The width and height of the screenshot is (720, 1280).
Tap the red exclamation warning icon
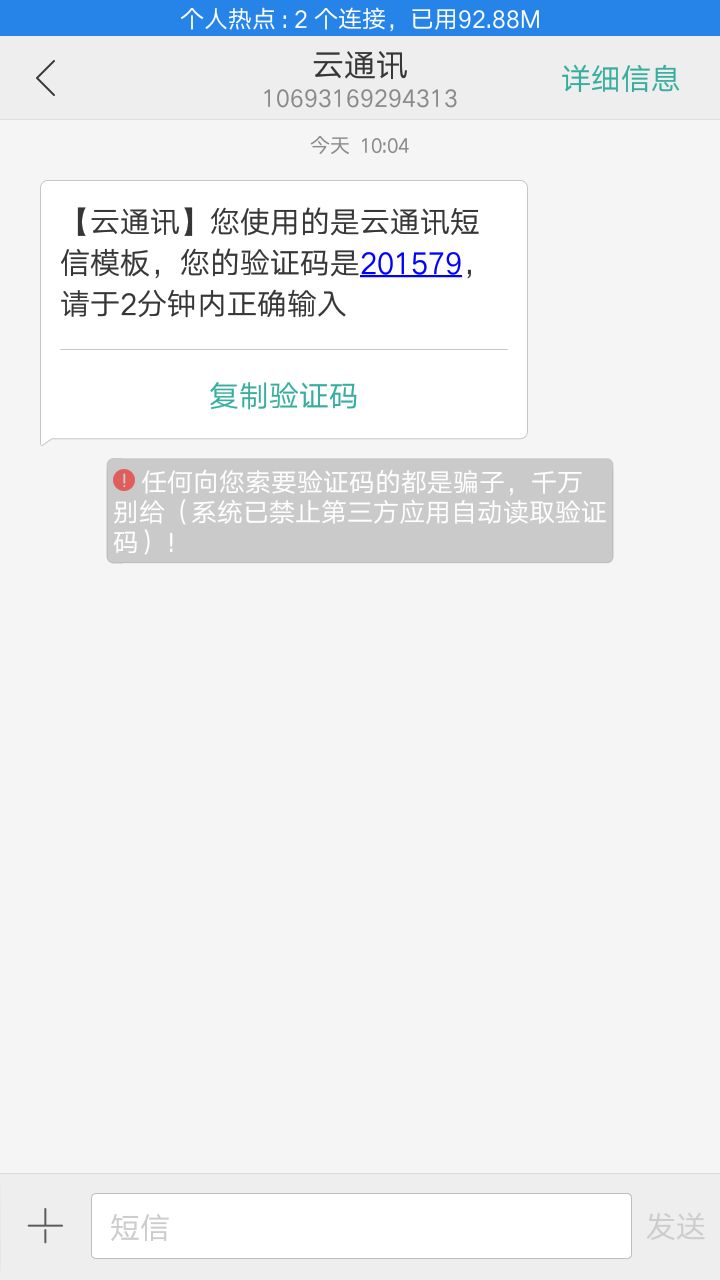[122, 479]
